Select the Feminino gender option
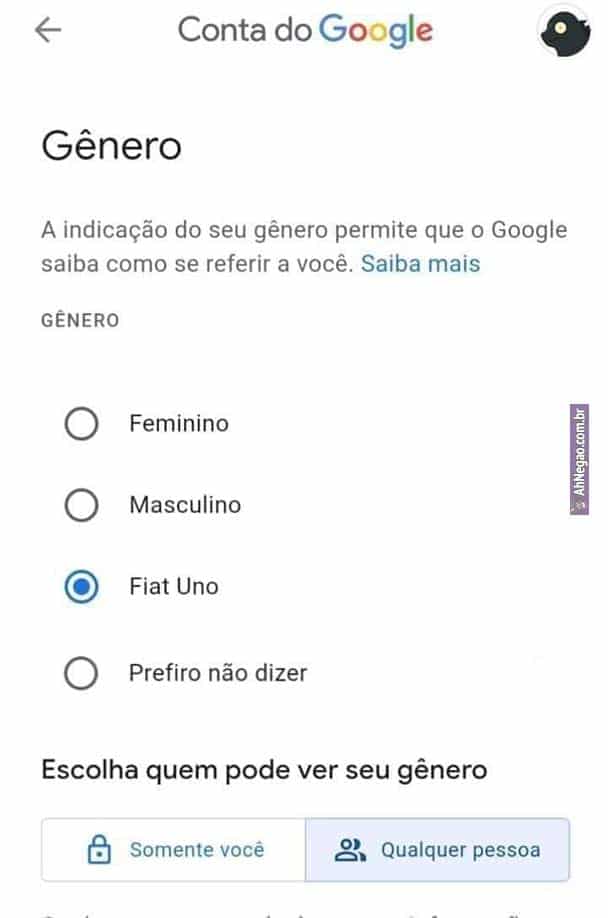Screen dimensions: 608x918 (x=81, y=425)
